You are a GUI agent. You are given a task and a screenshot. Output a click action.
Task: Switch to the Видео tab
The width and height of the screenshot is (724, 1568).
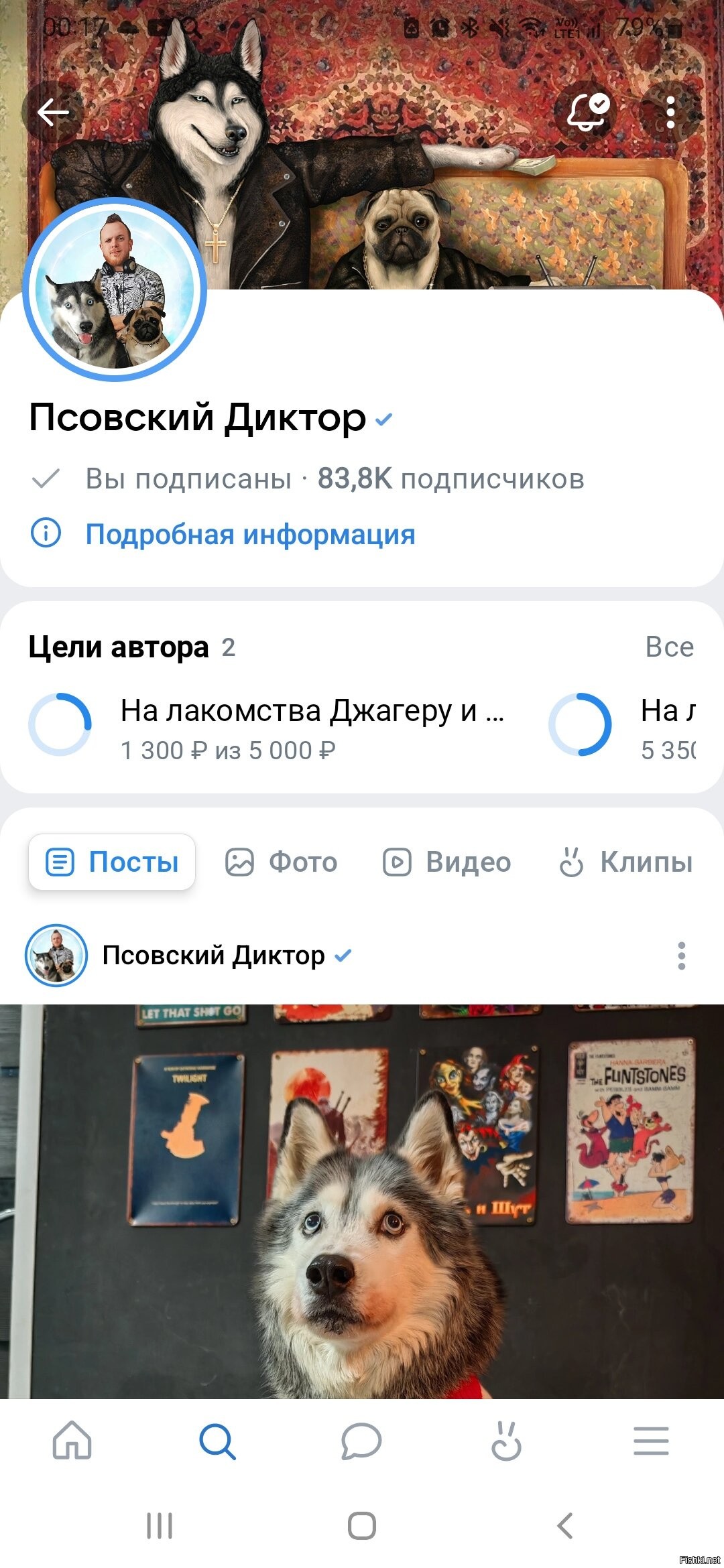tap(447, 862)
